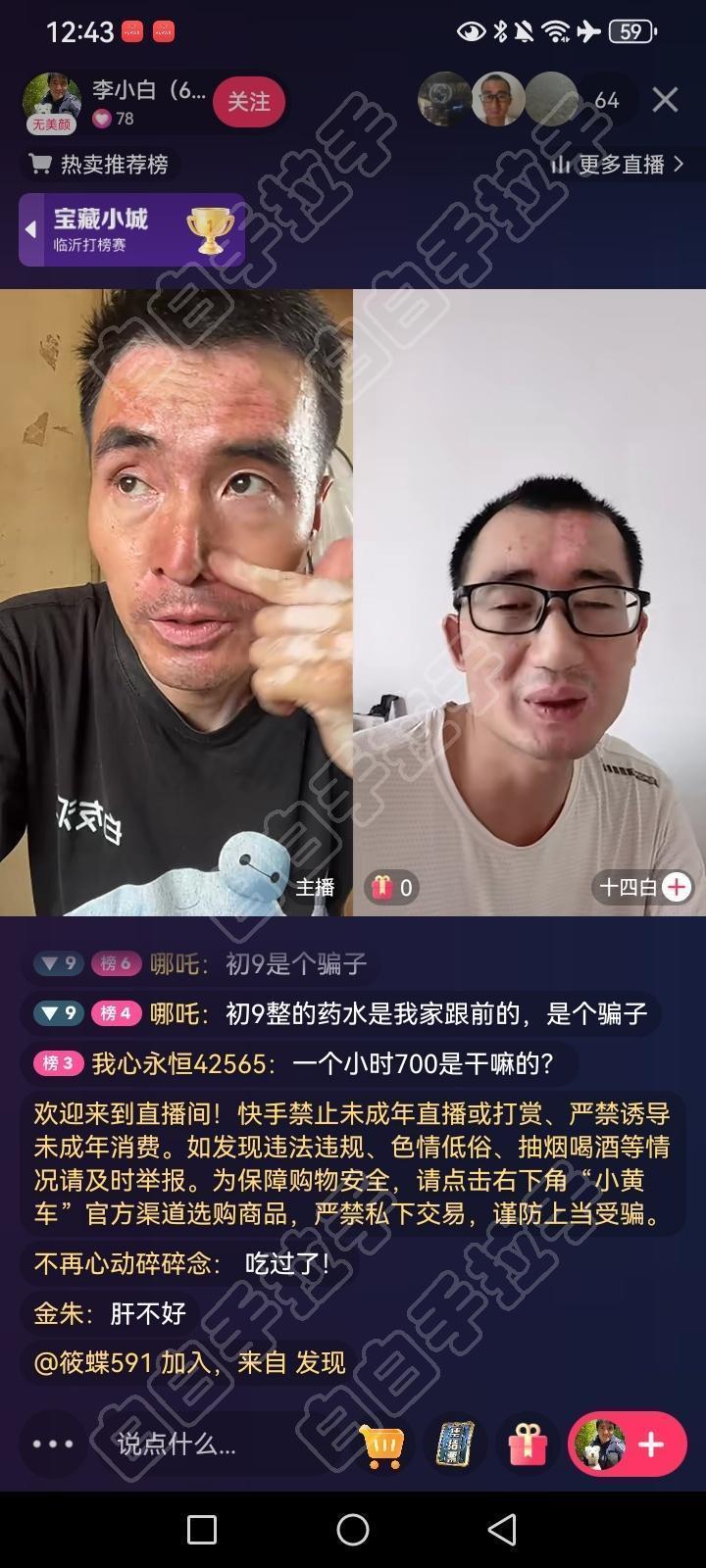View the 64 online viewers list
The height and width of the screenshot is (1568, 706).
[x=607, y=100]
